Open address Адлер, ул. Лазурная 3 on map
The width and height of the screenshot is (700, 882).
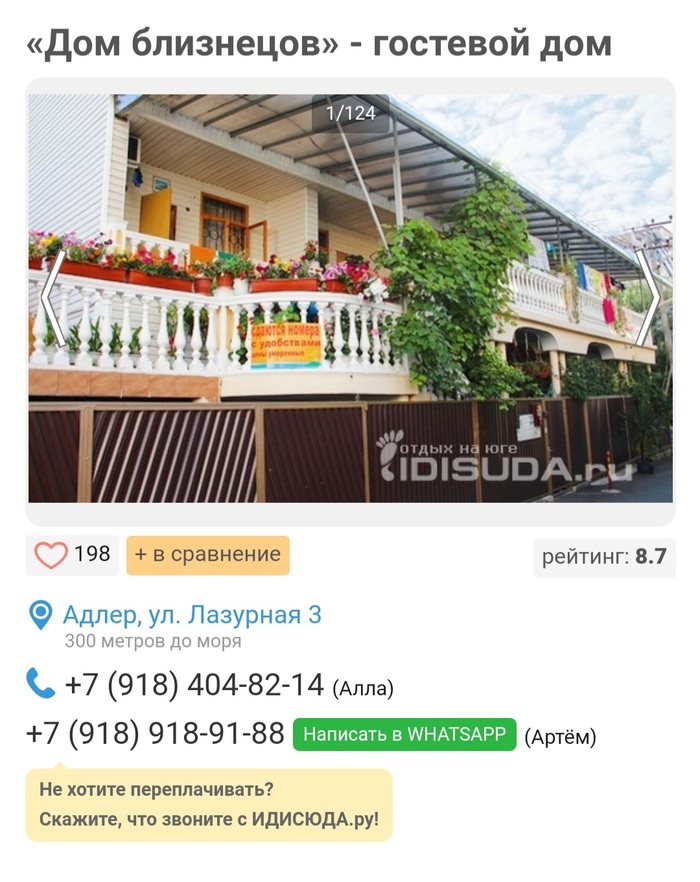(192, 615)
